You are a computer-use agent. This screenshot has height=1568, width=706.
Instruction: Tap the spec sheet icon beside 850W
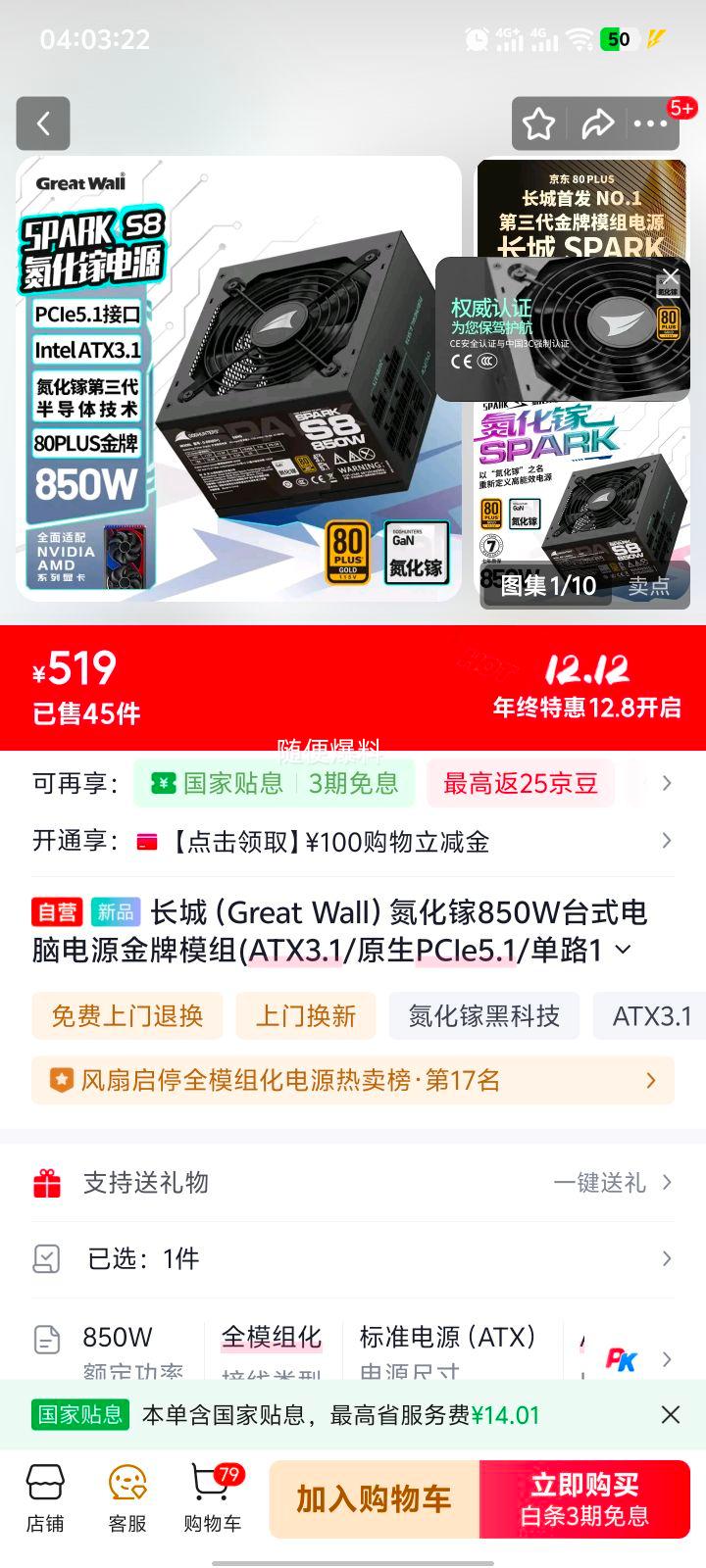point(45,1340)
